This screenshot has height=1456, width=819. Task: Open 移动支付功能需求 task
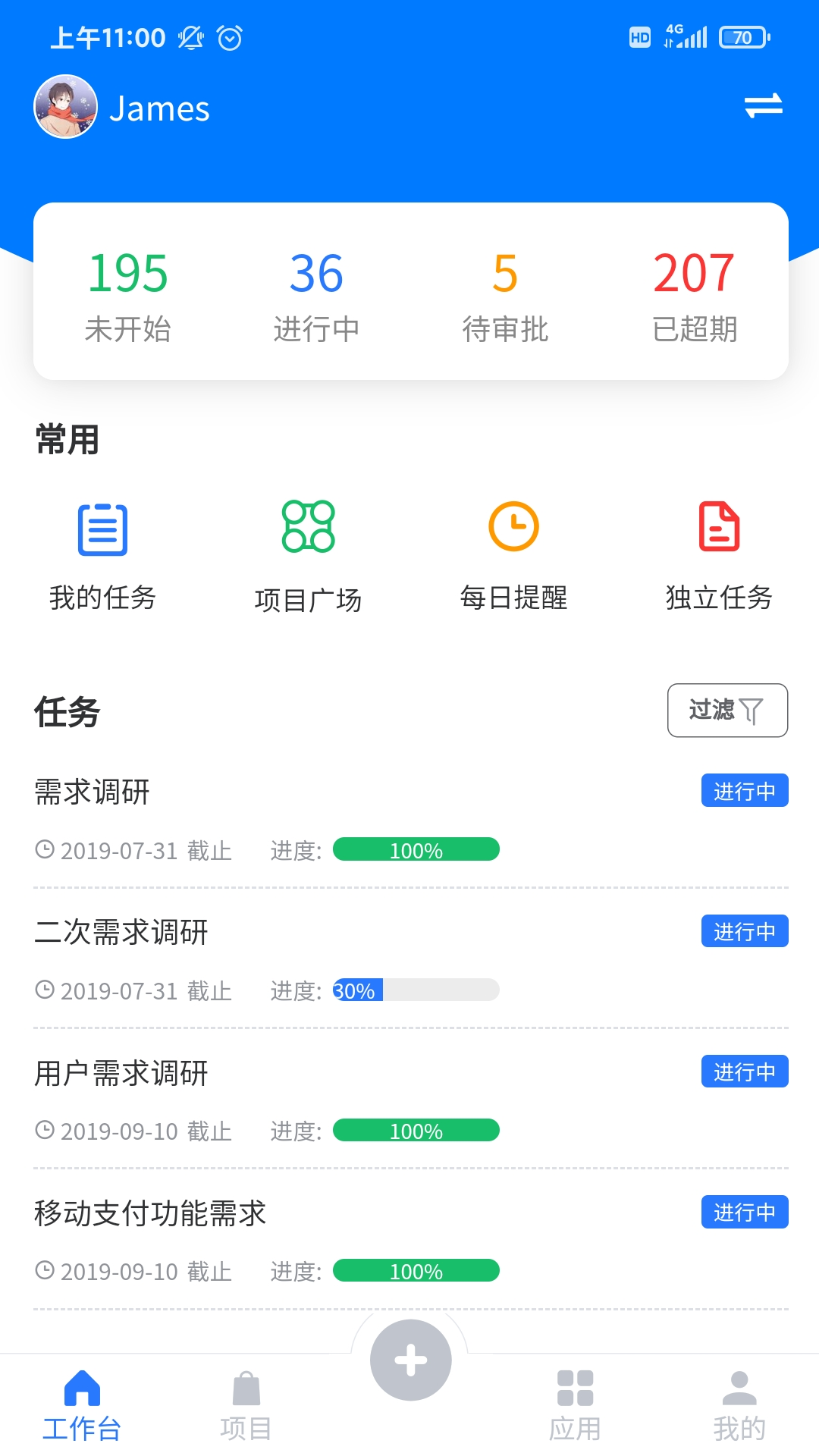(x=150, y=1213)
